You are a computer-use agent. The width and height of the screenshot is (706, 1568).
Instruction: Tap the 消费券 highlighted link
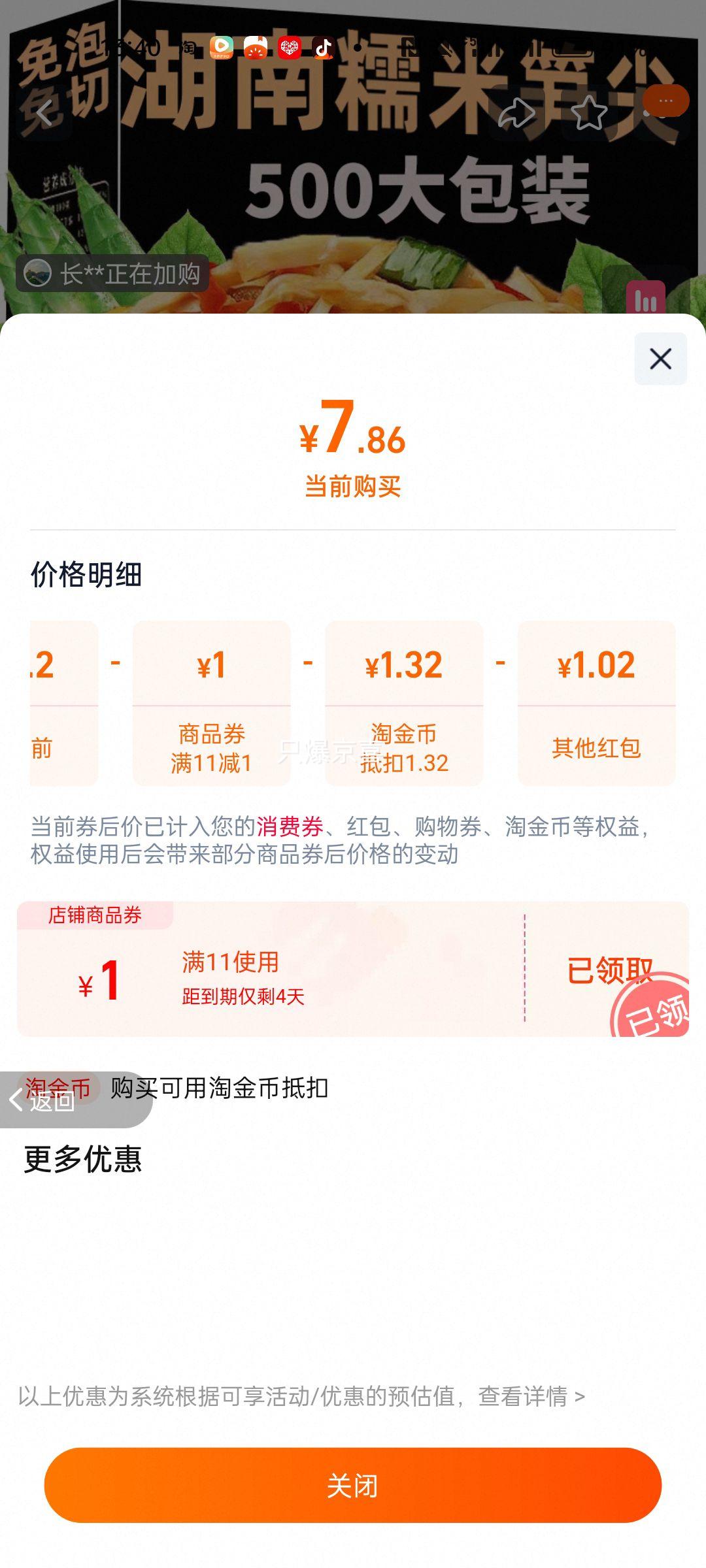[290, 826]
